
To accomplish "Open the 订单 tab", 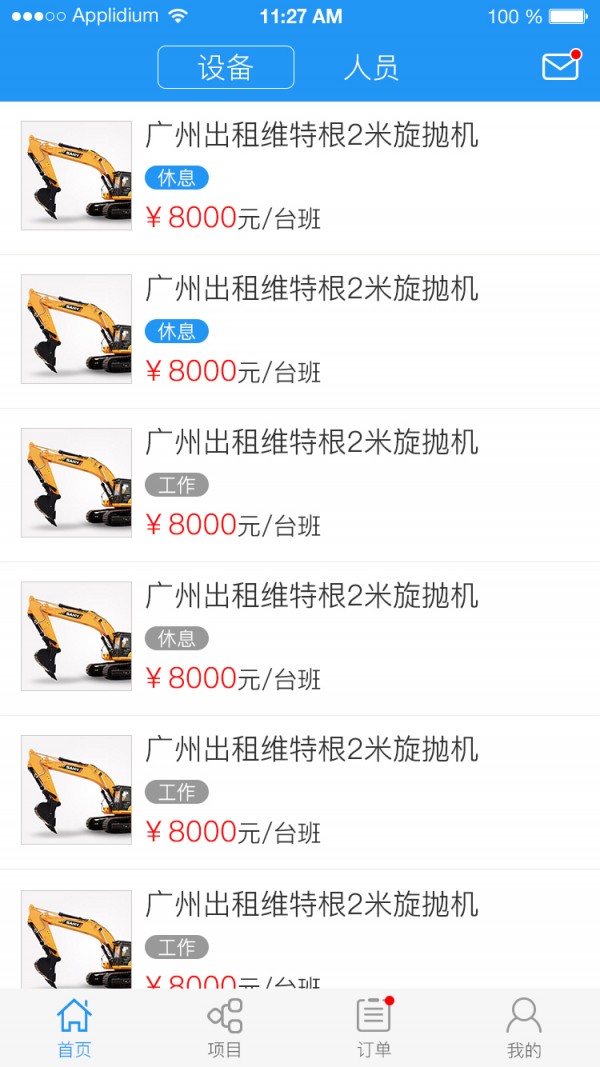I will (x=375, y=1028).
